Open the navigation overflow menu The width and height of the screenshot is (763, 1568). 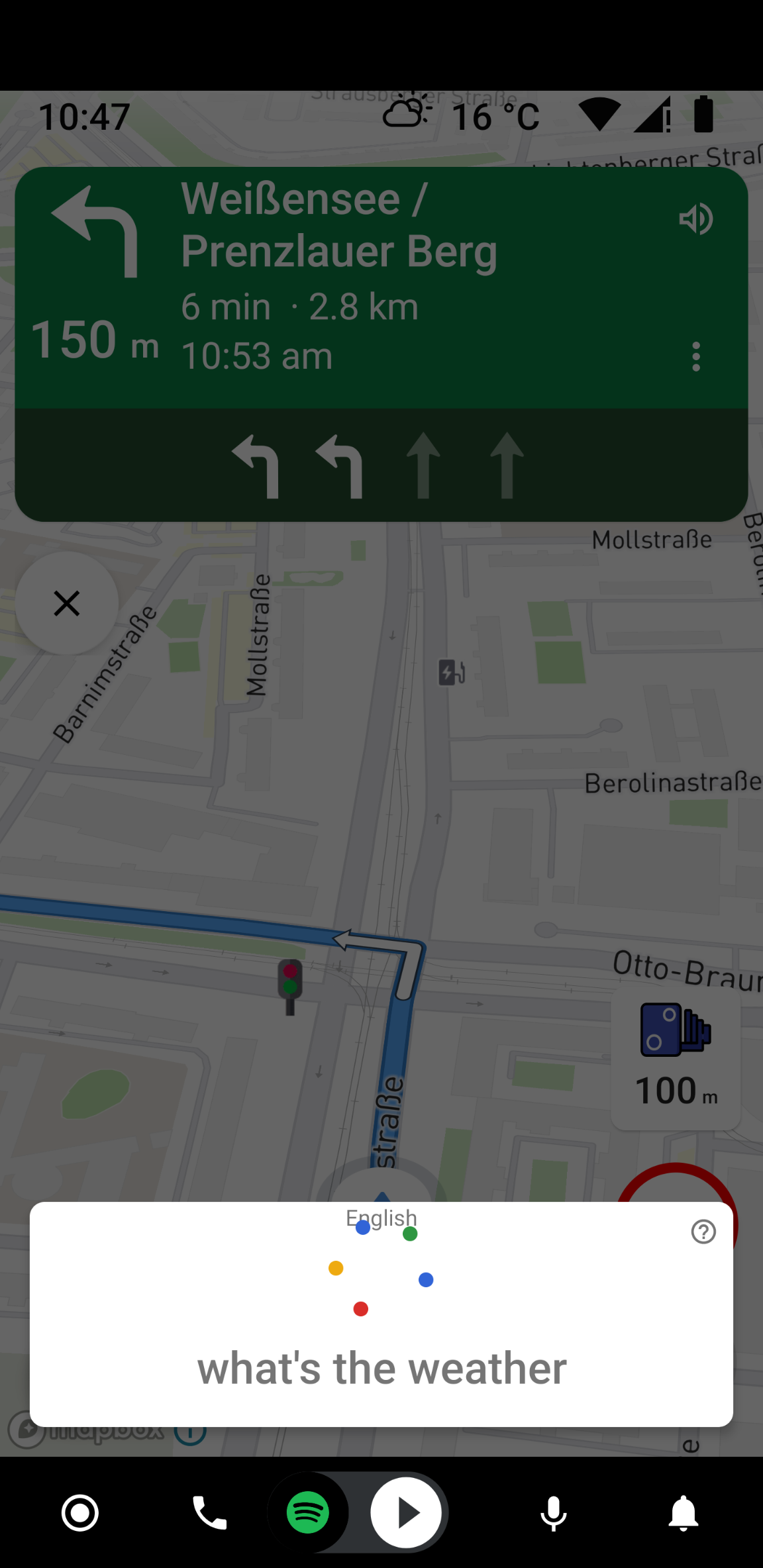(695, 356)
